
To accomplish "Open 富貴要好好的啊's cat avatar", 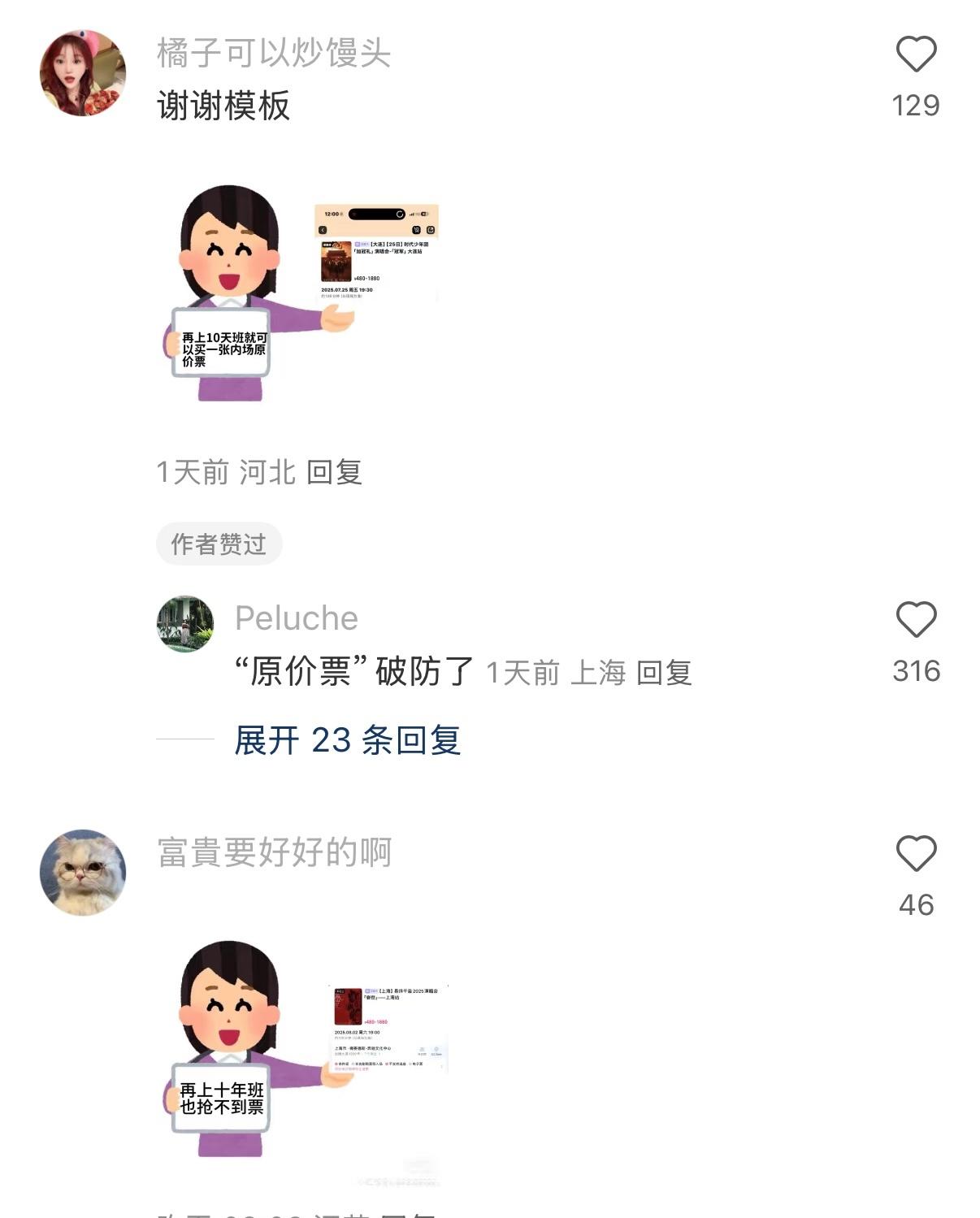I will click(83, 873).
